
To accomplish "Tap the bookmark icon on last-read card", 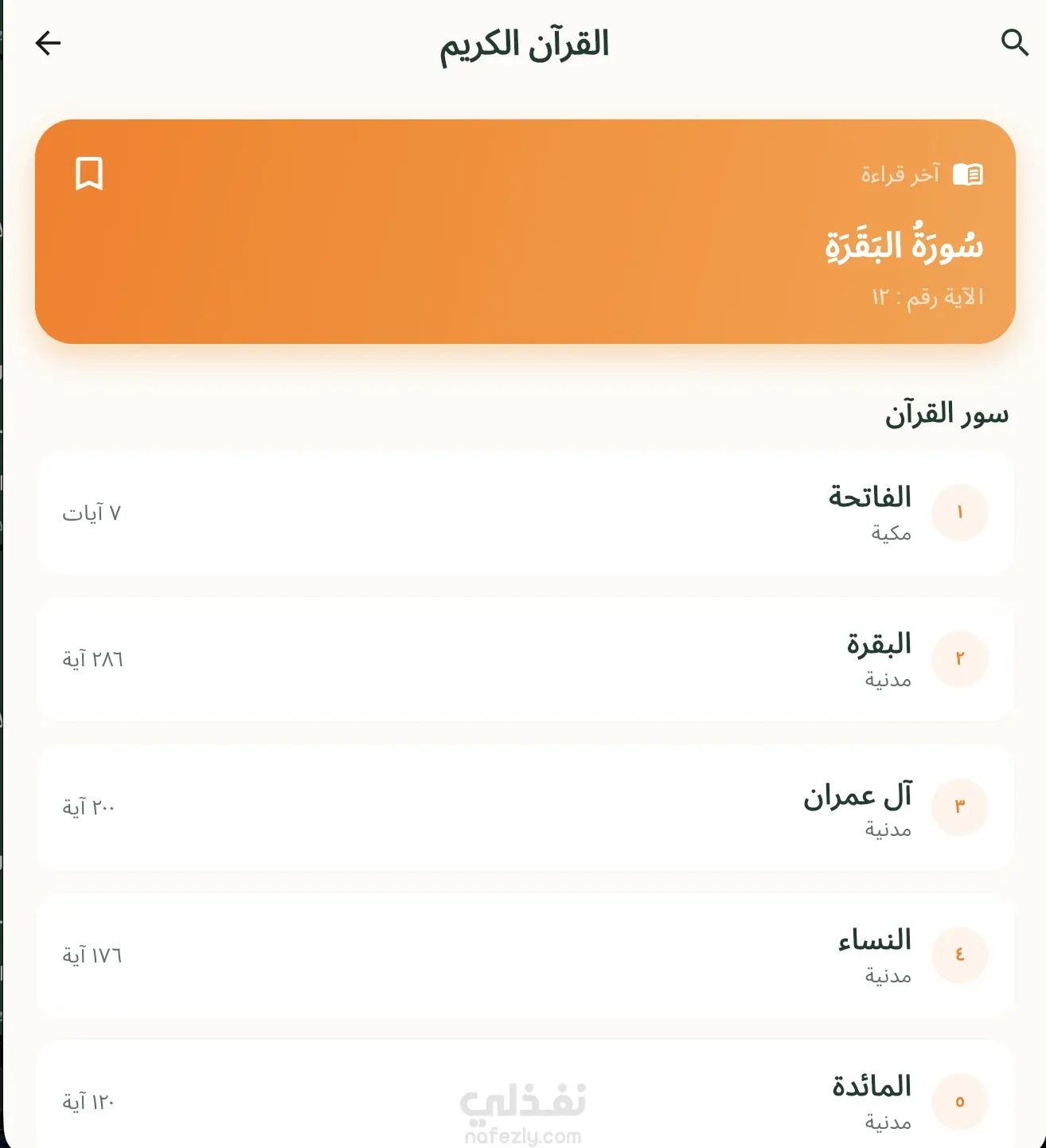I will 89,174.
